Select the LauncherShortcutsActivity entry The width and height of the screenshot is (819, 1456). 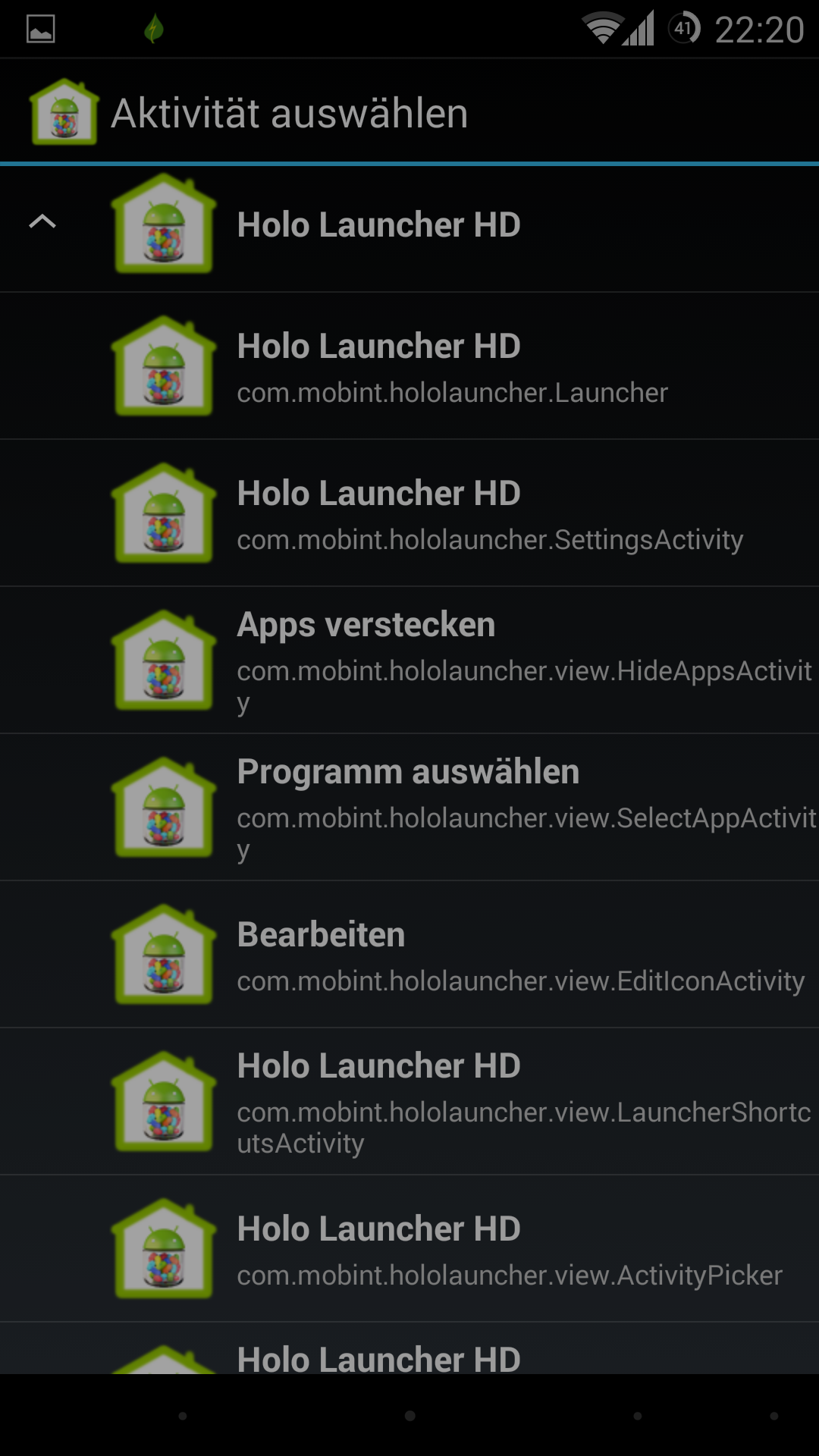[x=409, y=1102]
